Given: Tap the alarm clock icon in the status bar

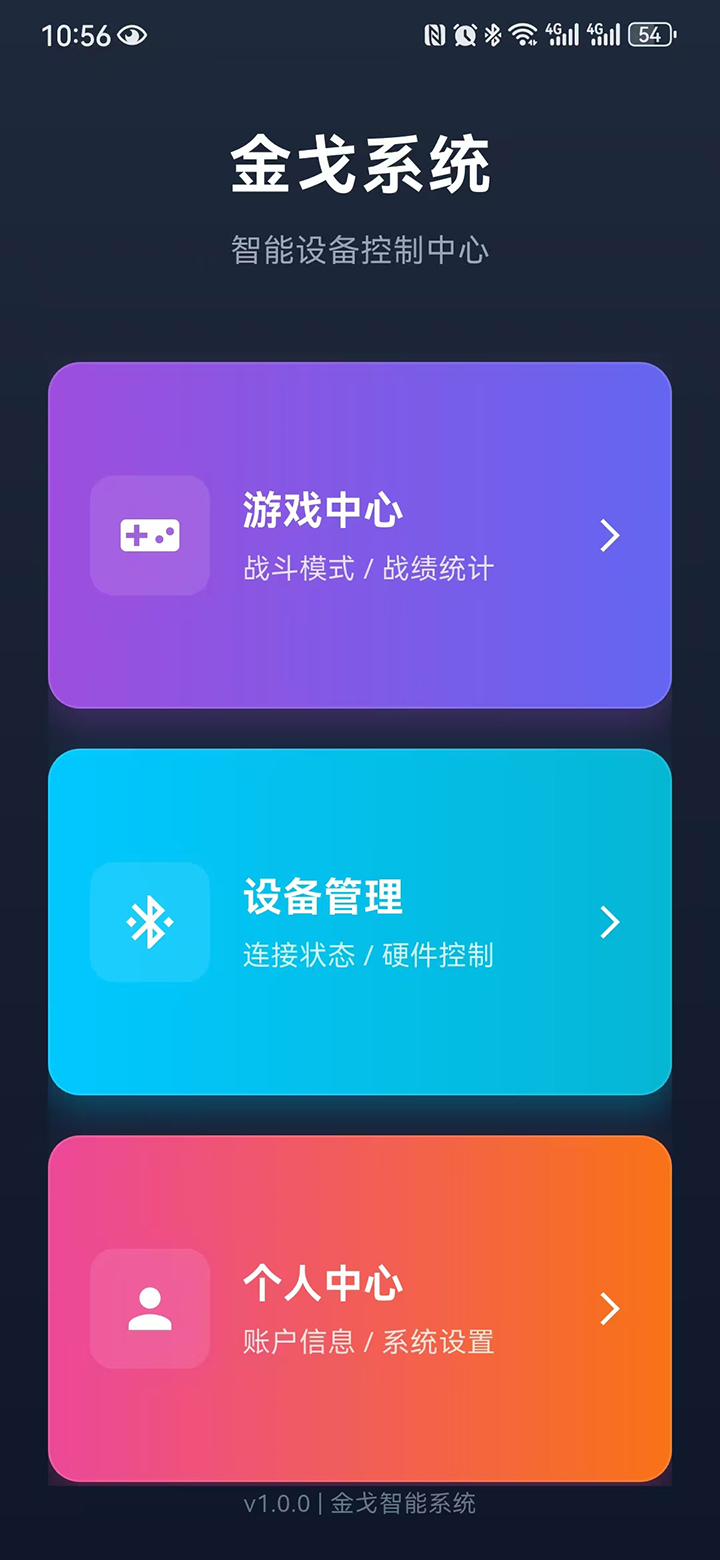Looking at the screenshot, I should pos(464,33).
